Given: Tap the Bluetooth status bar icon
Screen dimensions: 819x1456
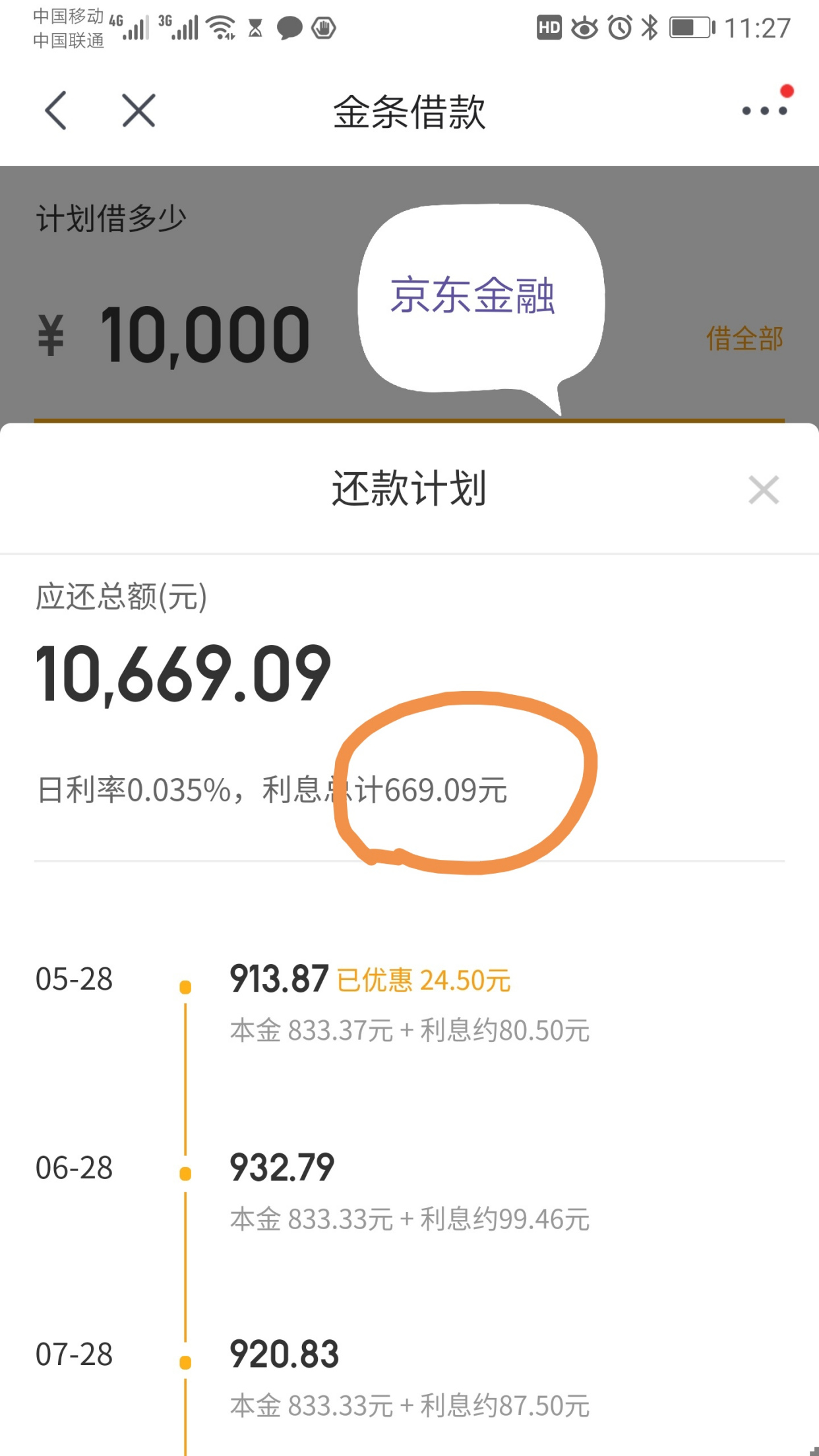Looking at the screenshot, I should (x=648, y=28).
